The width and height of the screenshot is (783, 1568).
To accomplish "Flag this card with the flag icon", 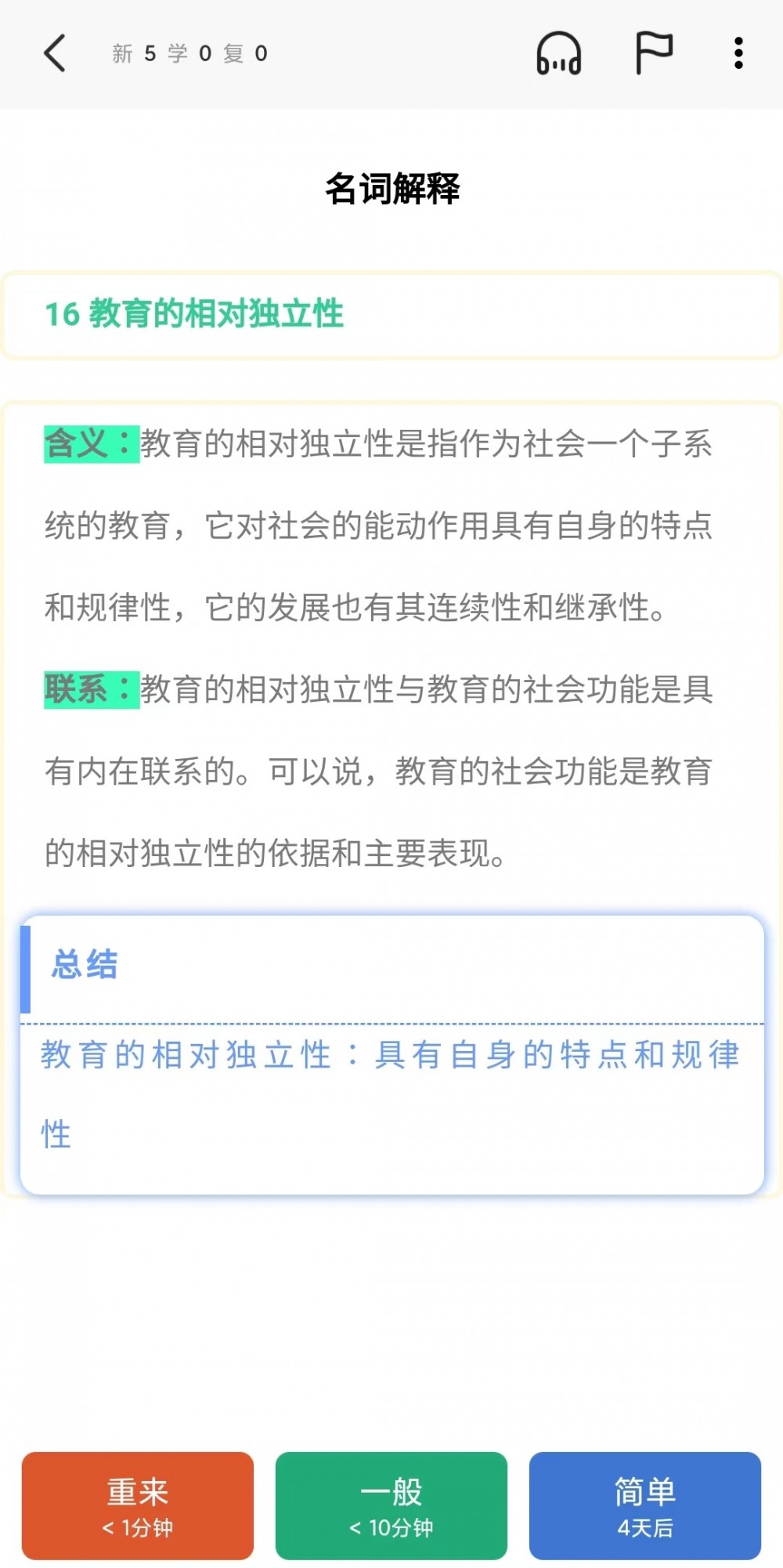I will 653,53.
